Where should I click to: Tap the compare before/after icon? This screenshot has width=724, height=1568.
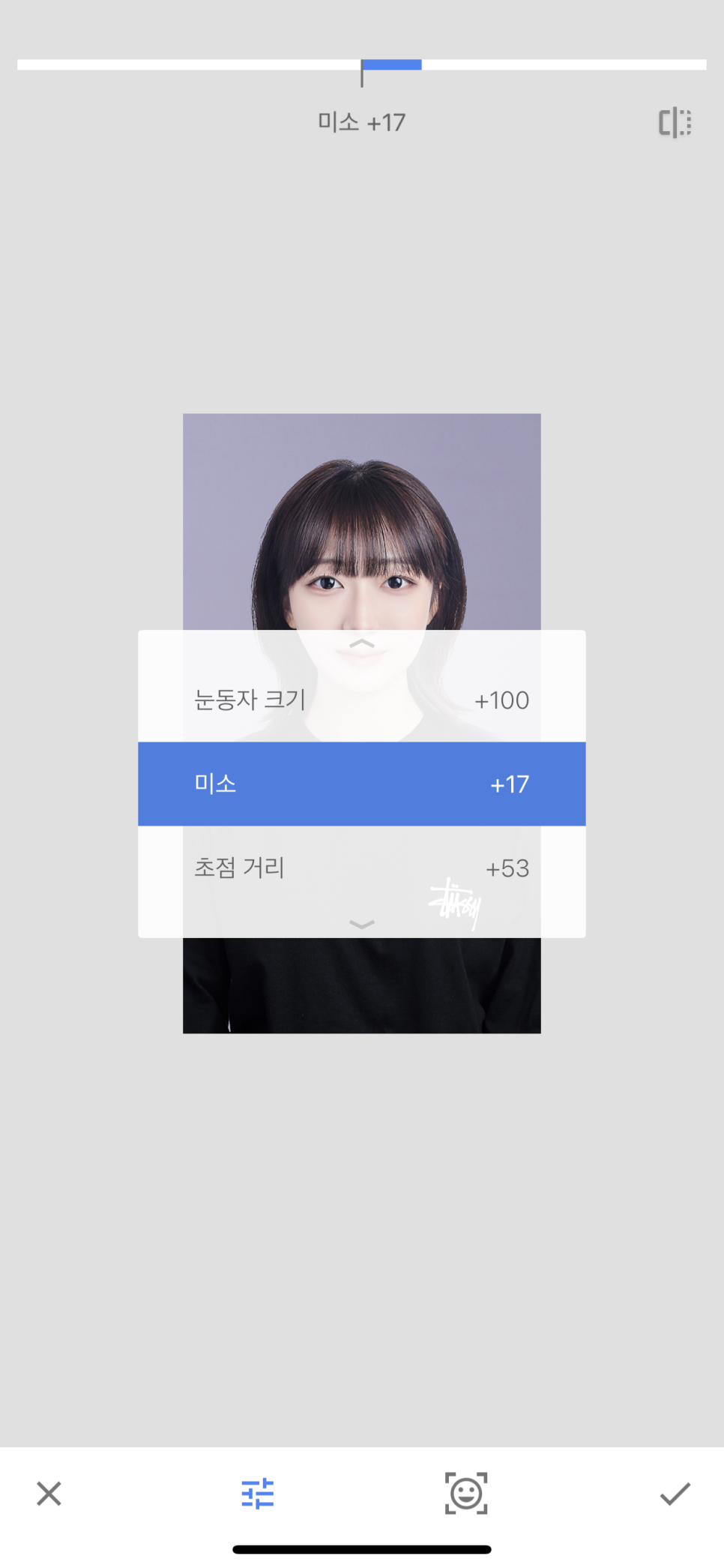[675, 122]
